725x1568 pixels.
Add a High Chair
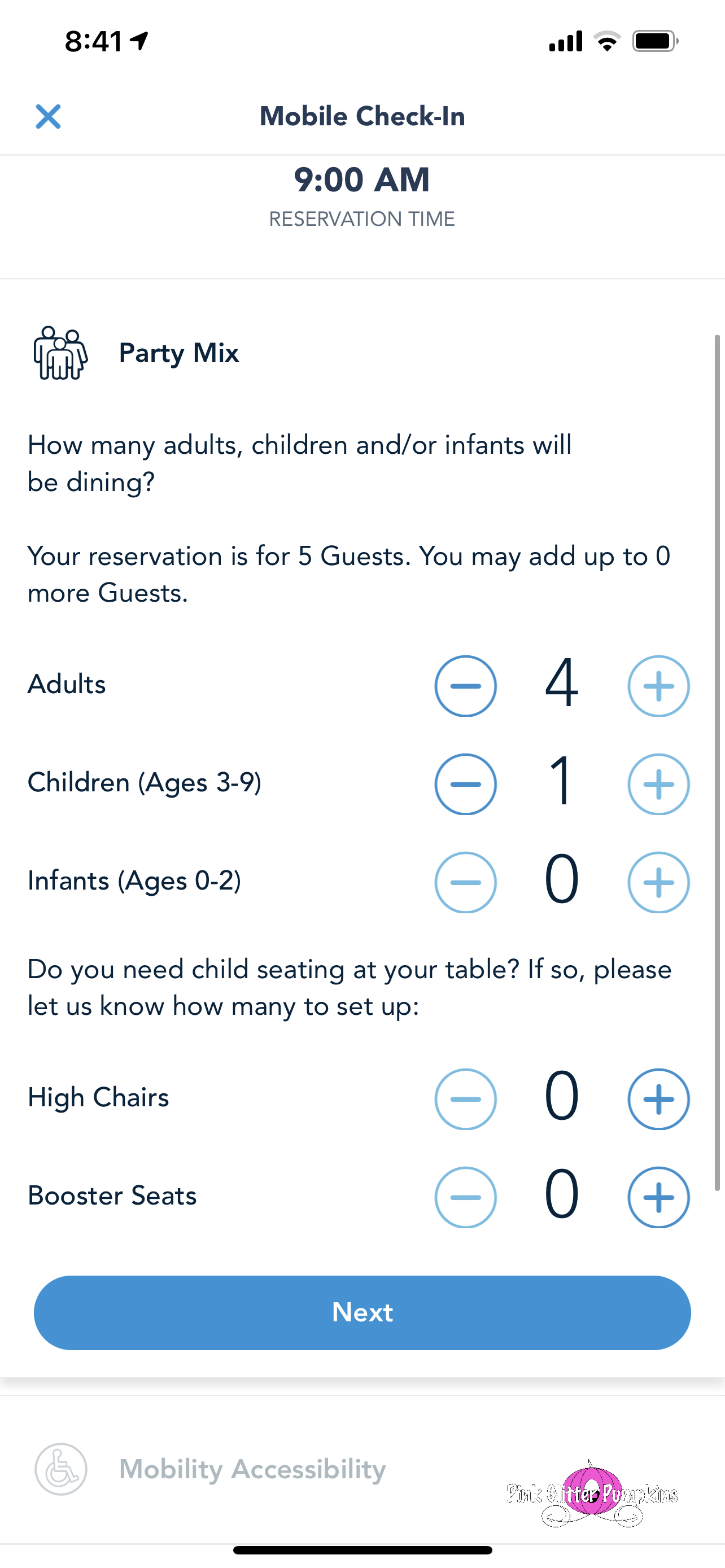tap(658, 1100)
